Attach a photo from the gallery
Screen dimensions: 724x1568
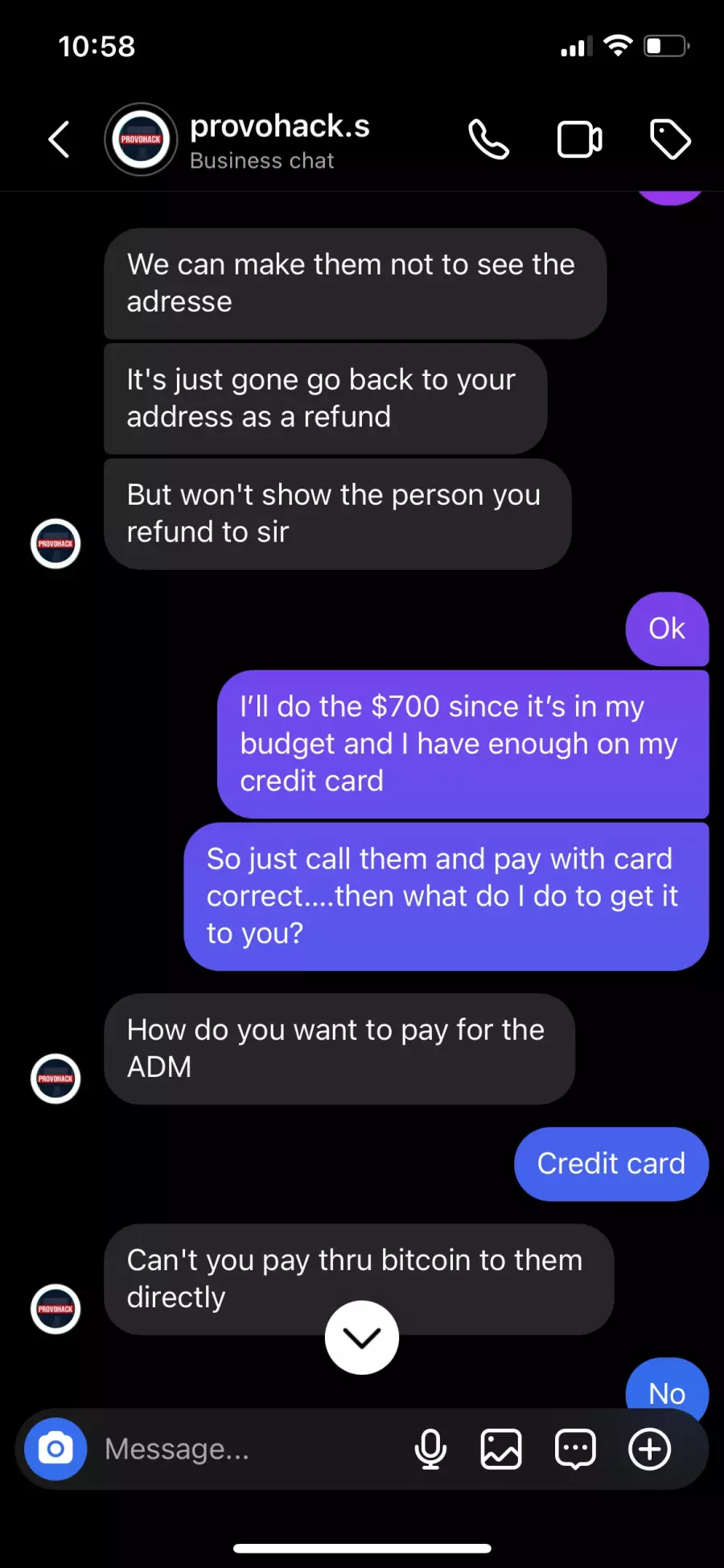tap(501, 1449)
